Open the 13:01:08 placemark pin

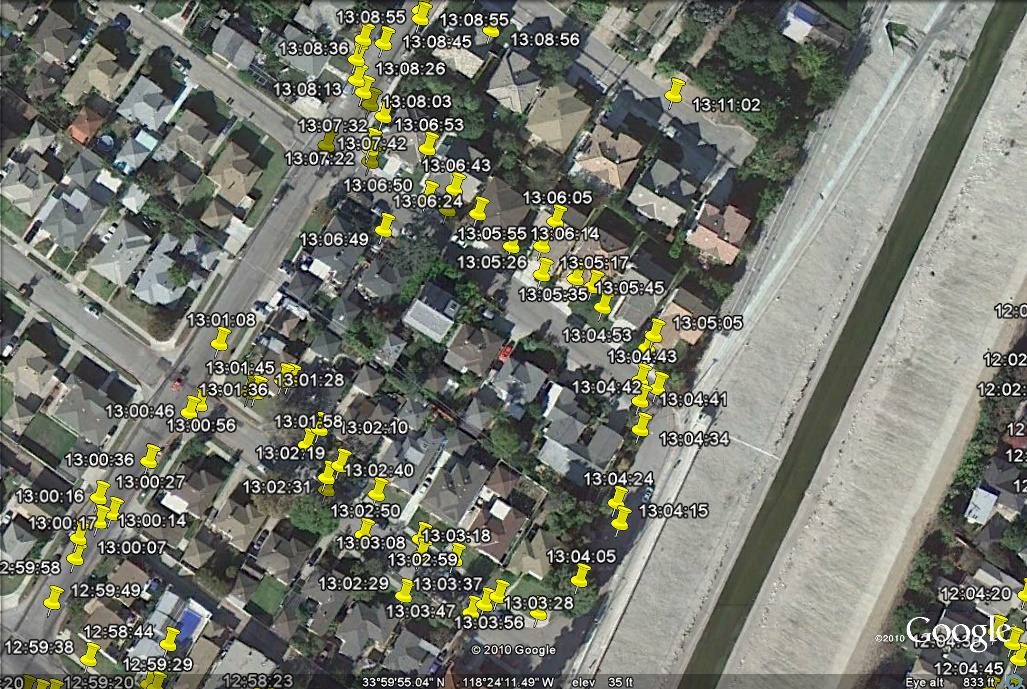pyautogui.click(x=221, y=340)
